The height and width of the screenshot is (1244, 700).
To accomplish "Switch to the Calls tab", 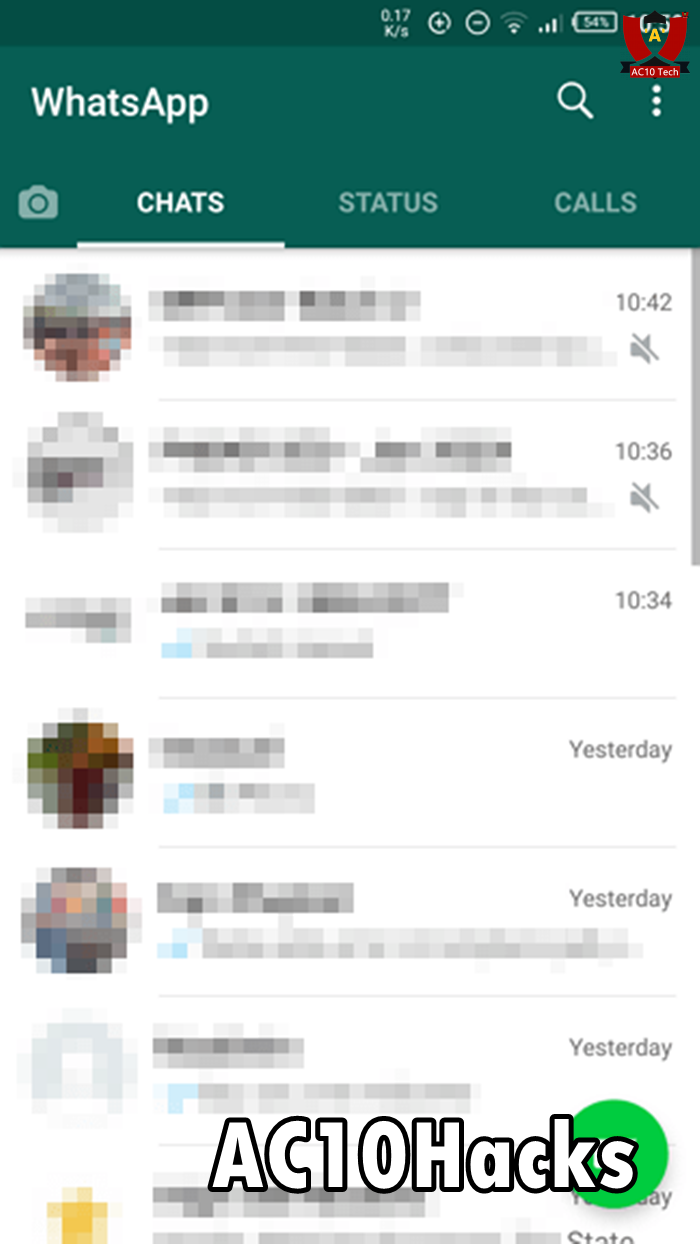I will coord(595,203).
